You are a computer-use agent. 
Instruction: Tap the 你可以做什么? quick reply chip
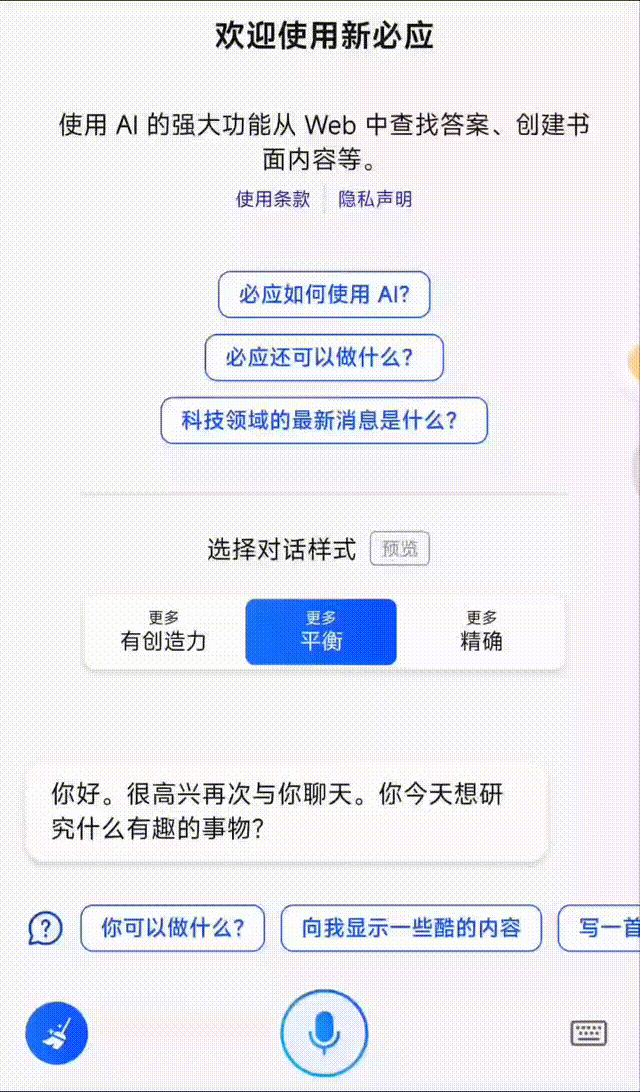coord(173,928)
